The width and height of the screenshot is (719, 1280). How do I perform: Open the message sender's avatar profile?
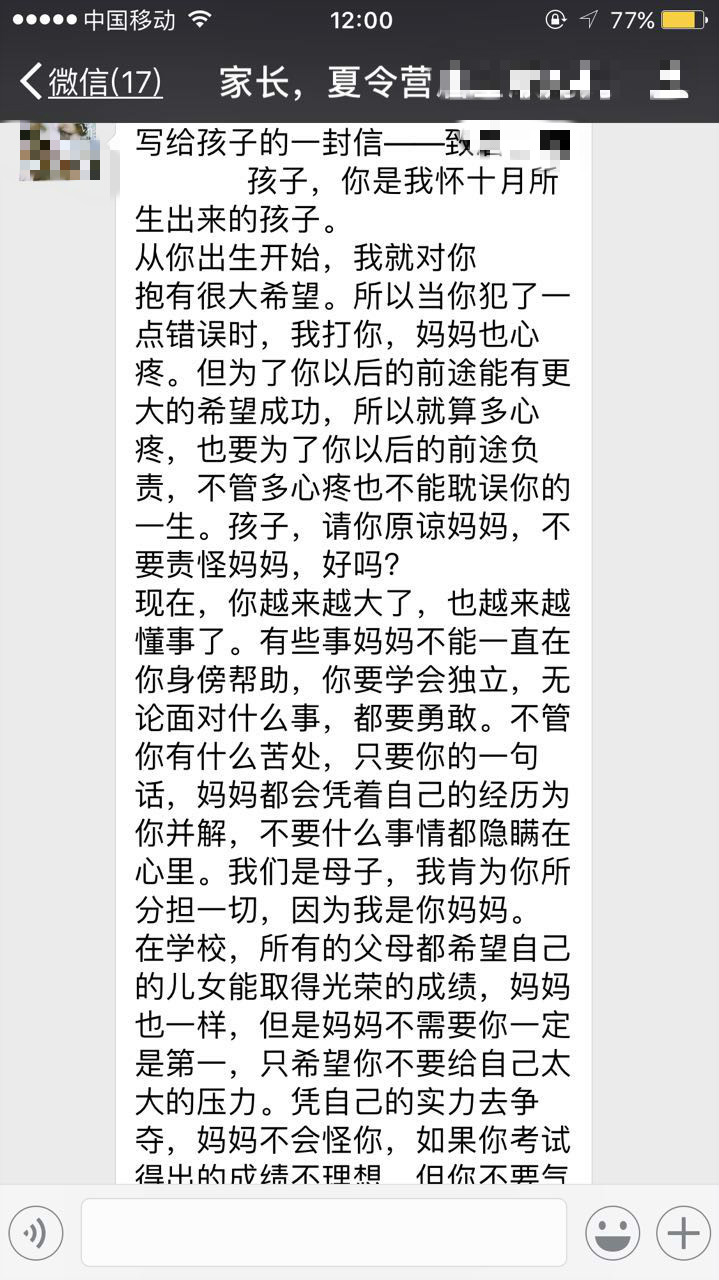pos(58,152)
